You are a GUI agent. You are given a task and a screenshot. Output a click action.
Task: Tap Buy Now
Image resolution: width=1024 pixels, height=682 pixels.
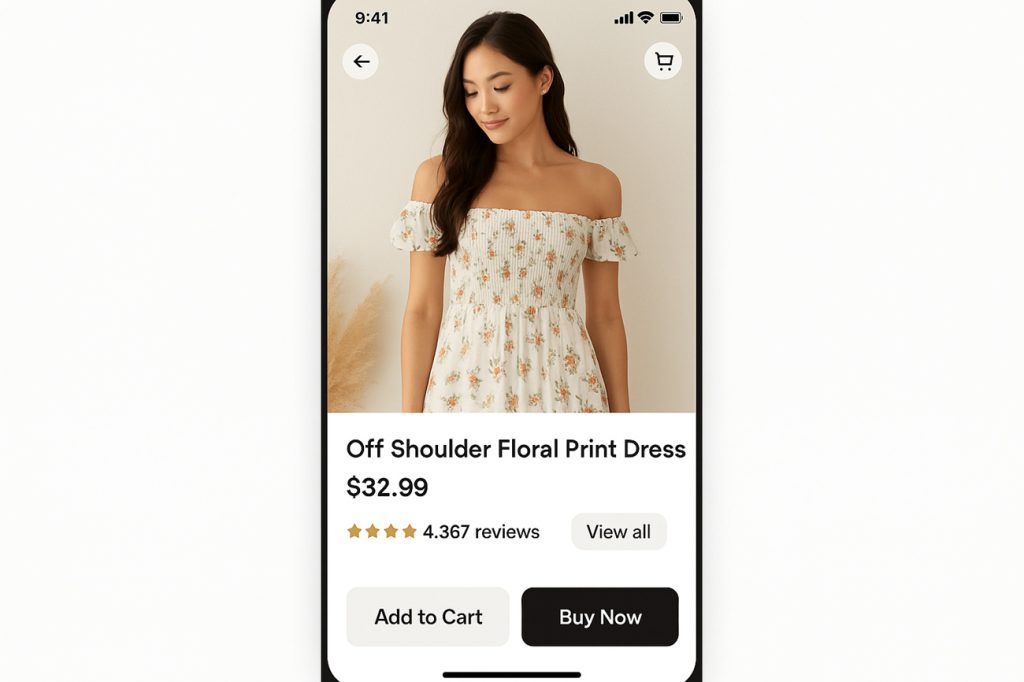pyautogui.click(x=600, y=617)
